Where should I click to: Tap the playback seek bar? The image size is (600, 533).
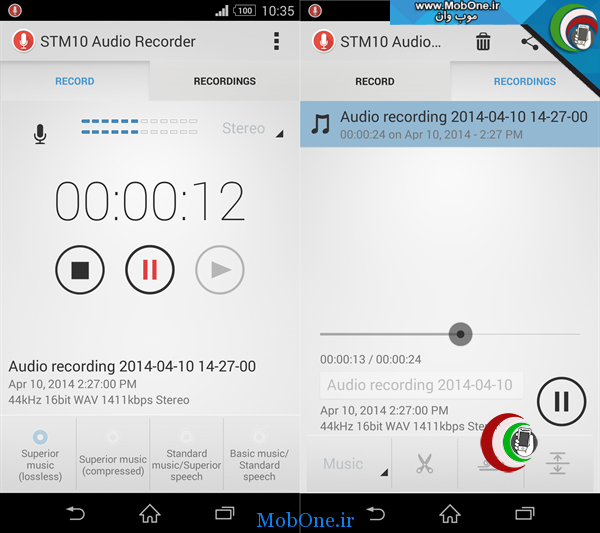pyautogui.click(x=450, y=334)
